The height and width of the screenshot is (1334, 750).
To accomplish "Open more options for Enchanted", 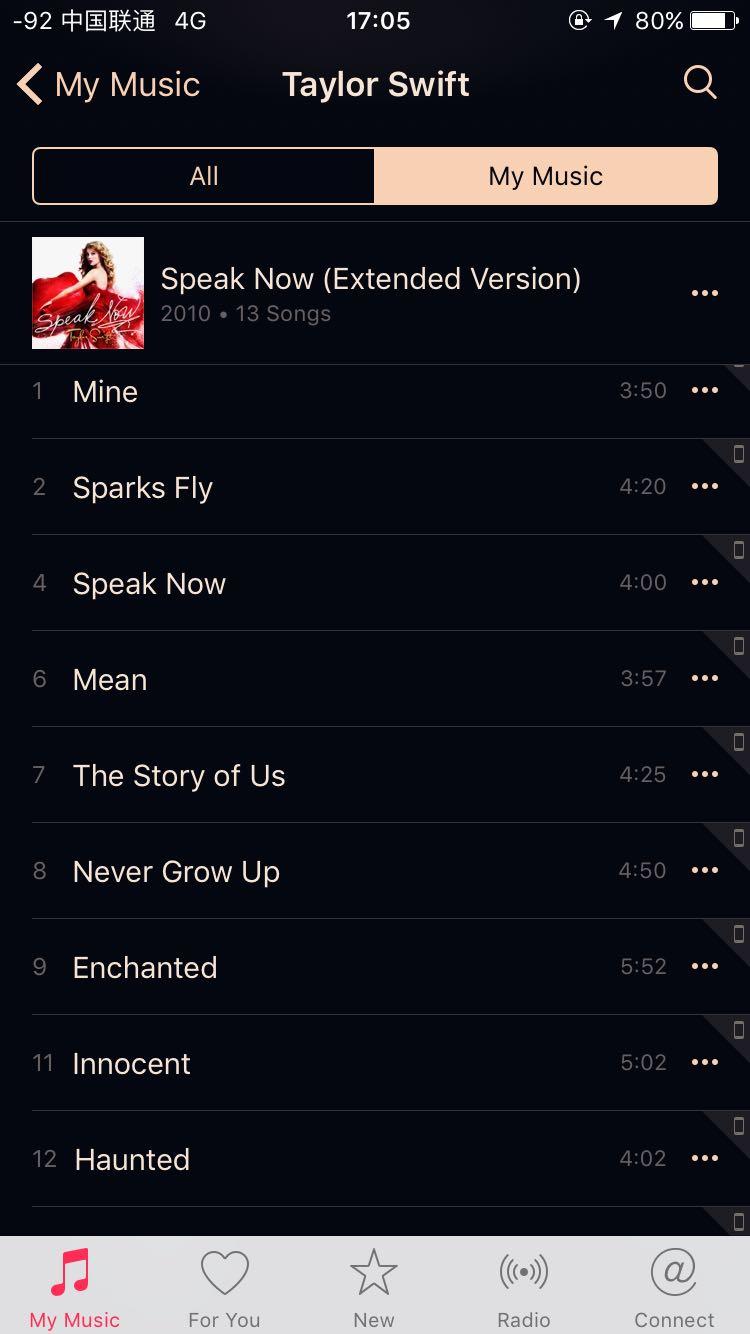I will tap(704, 966).
